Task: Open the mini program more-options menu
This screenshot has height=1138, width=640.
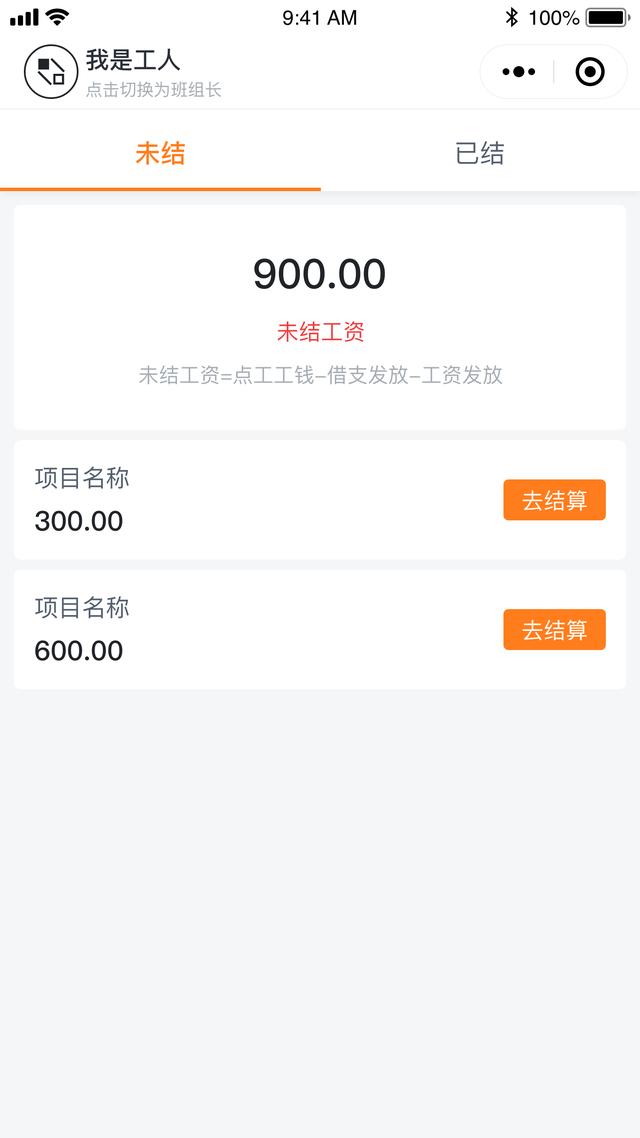Action: [x=519, y=72]
